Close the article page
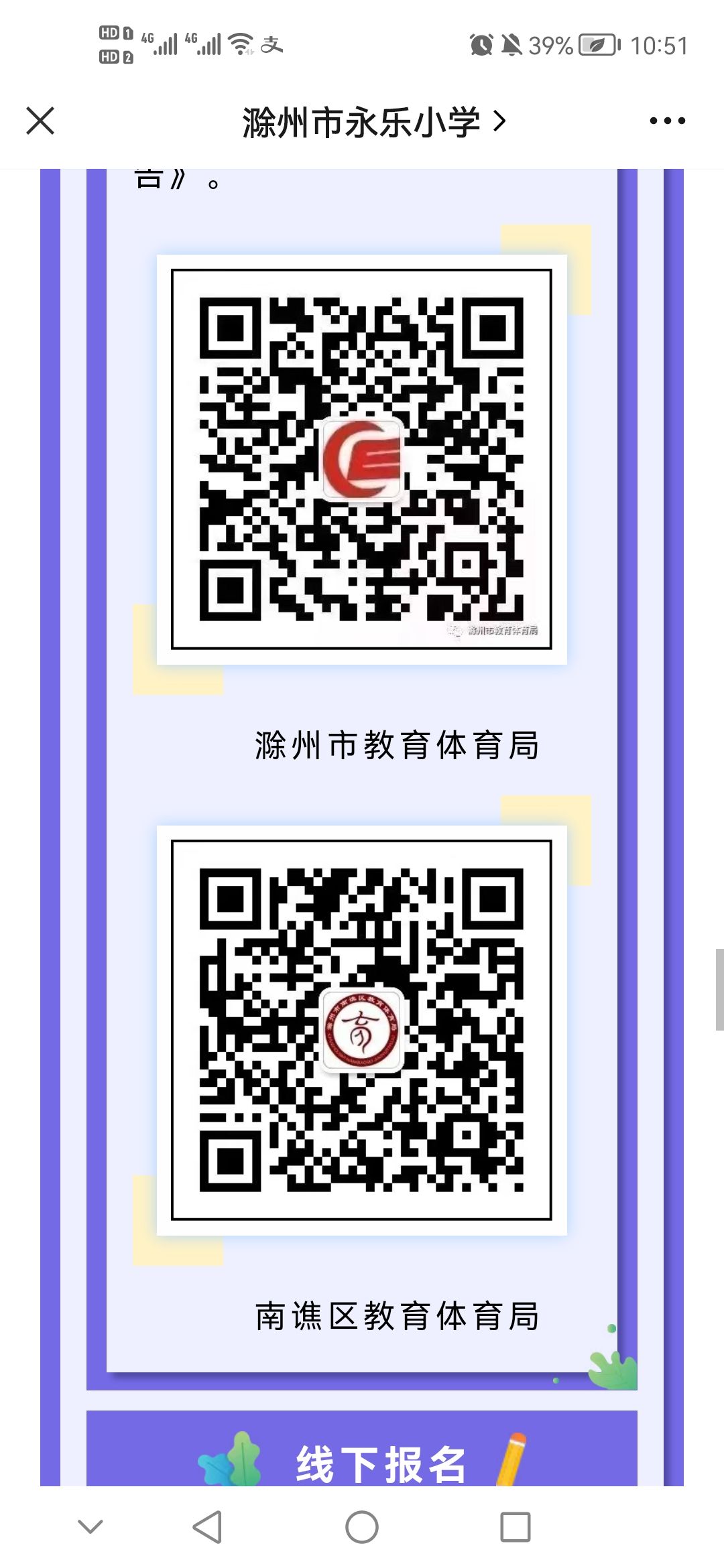 pos(40,121)
